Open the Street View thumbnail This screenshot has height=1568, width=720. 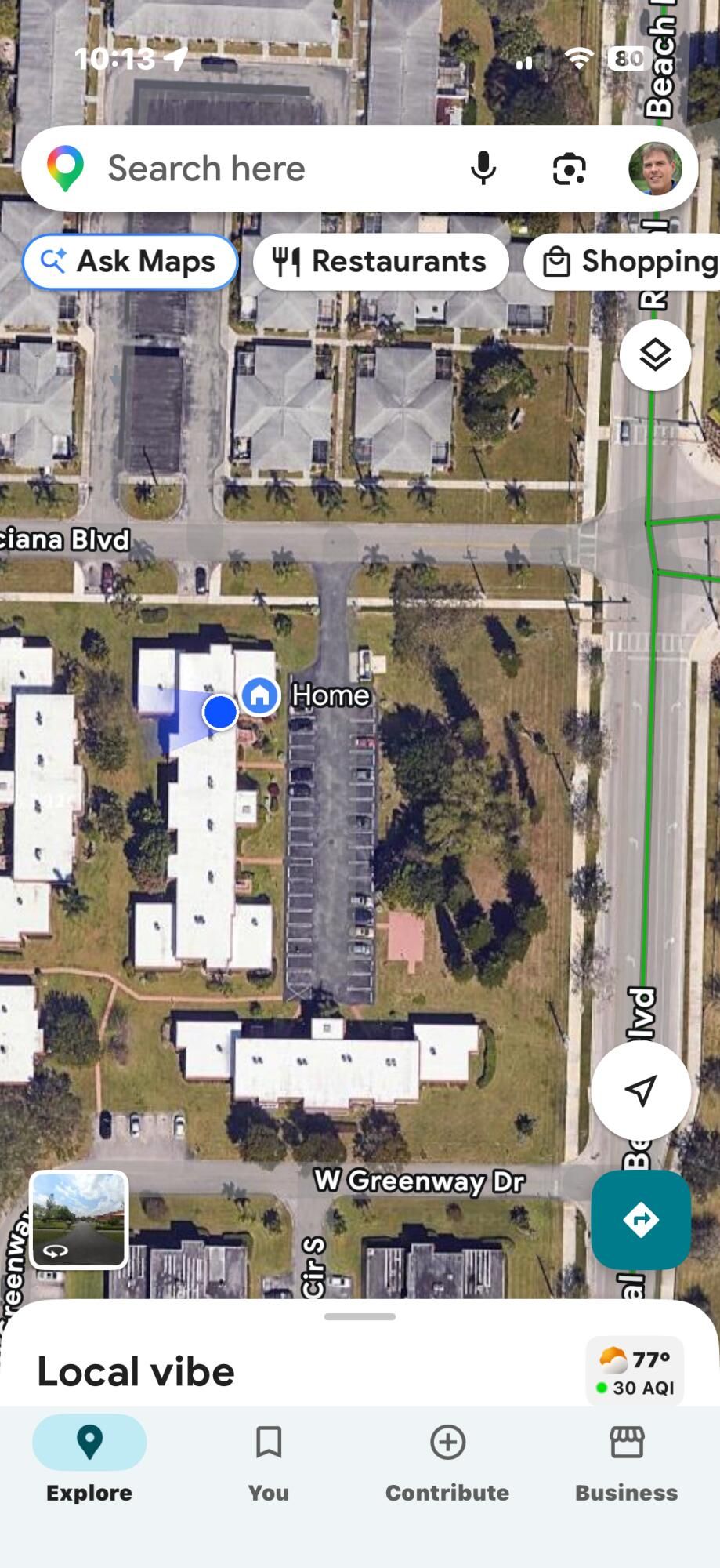78,1219
